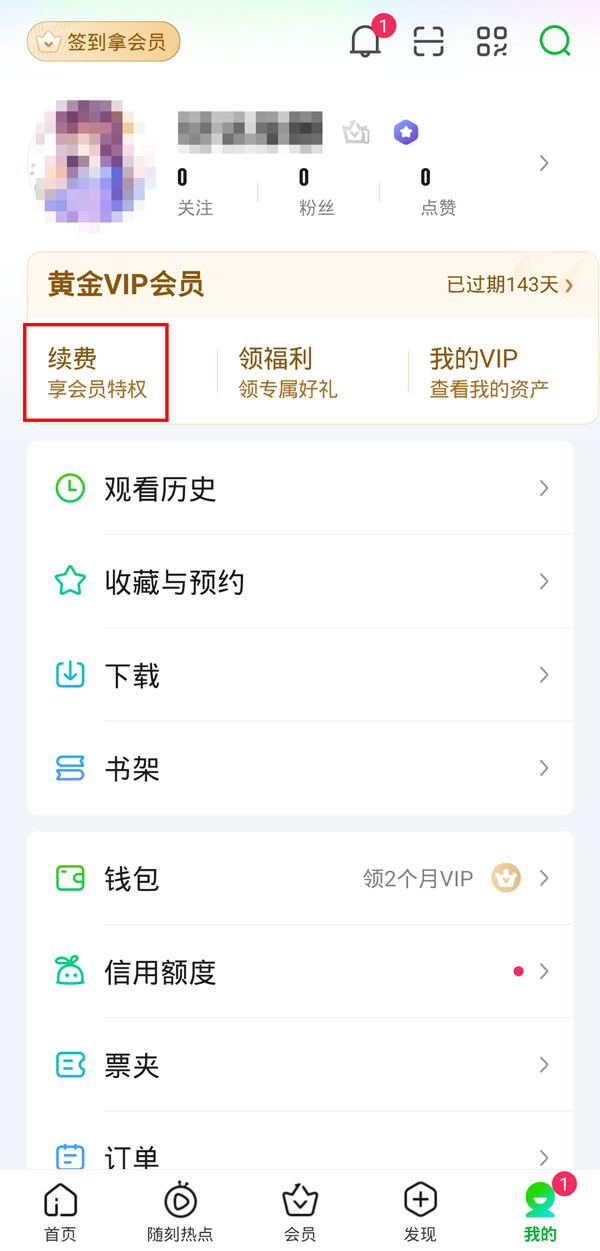Screen dimensions: 600x1251
Task: Switch to the 随刻热点 tab
Action: [x=180, y=1210]
